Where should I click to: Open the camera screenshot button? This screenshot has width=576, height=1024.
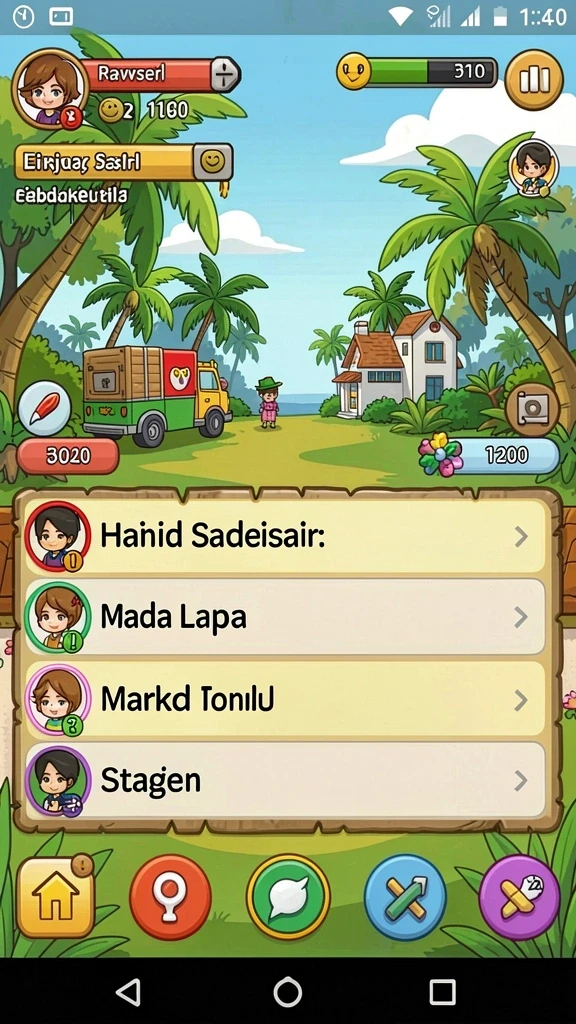pos(532,409)
